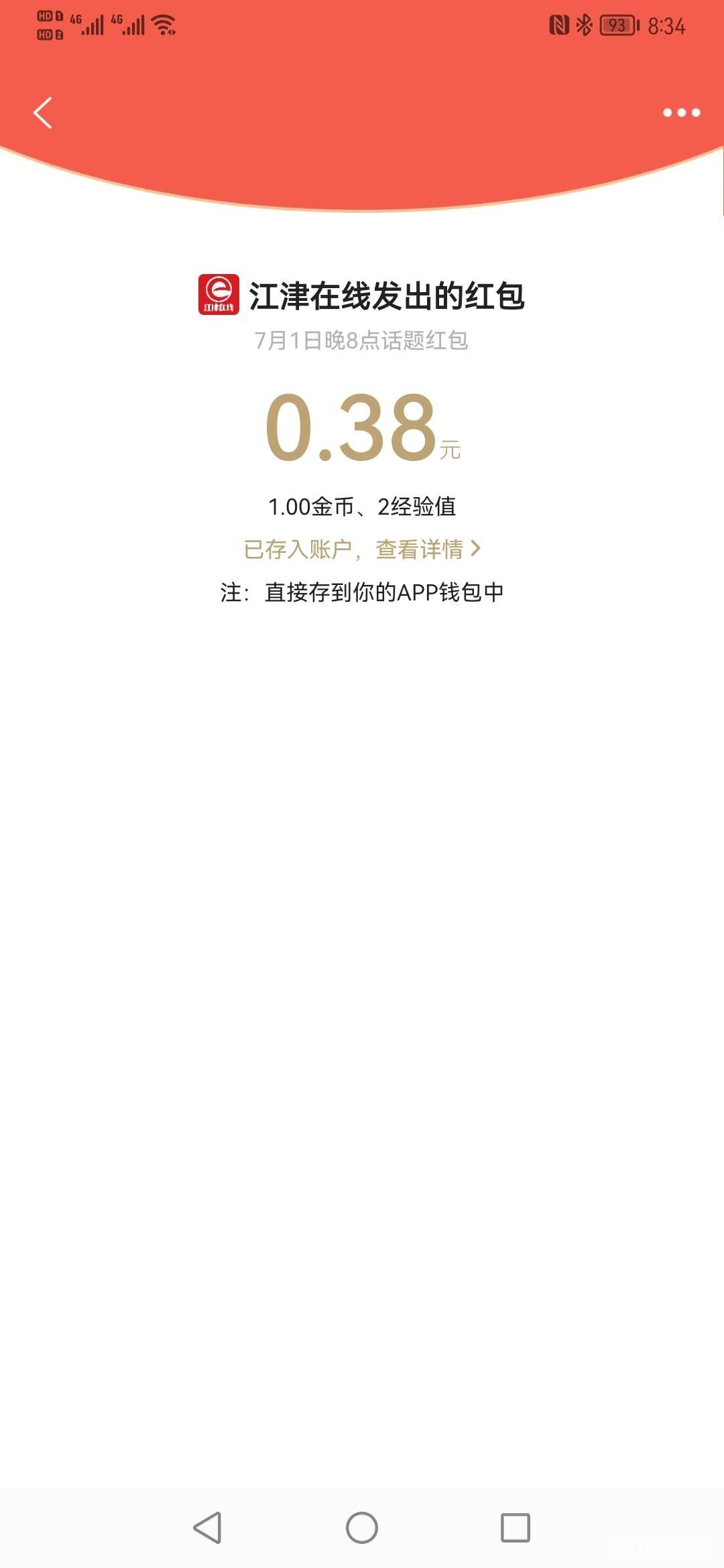Open 已存入账户,查看详情 link
This screenshot has width=724, height=1568.
(x=361, y=549)
